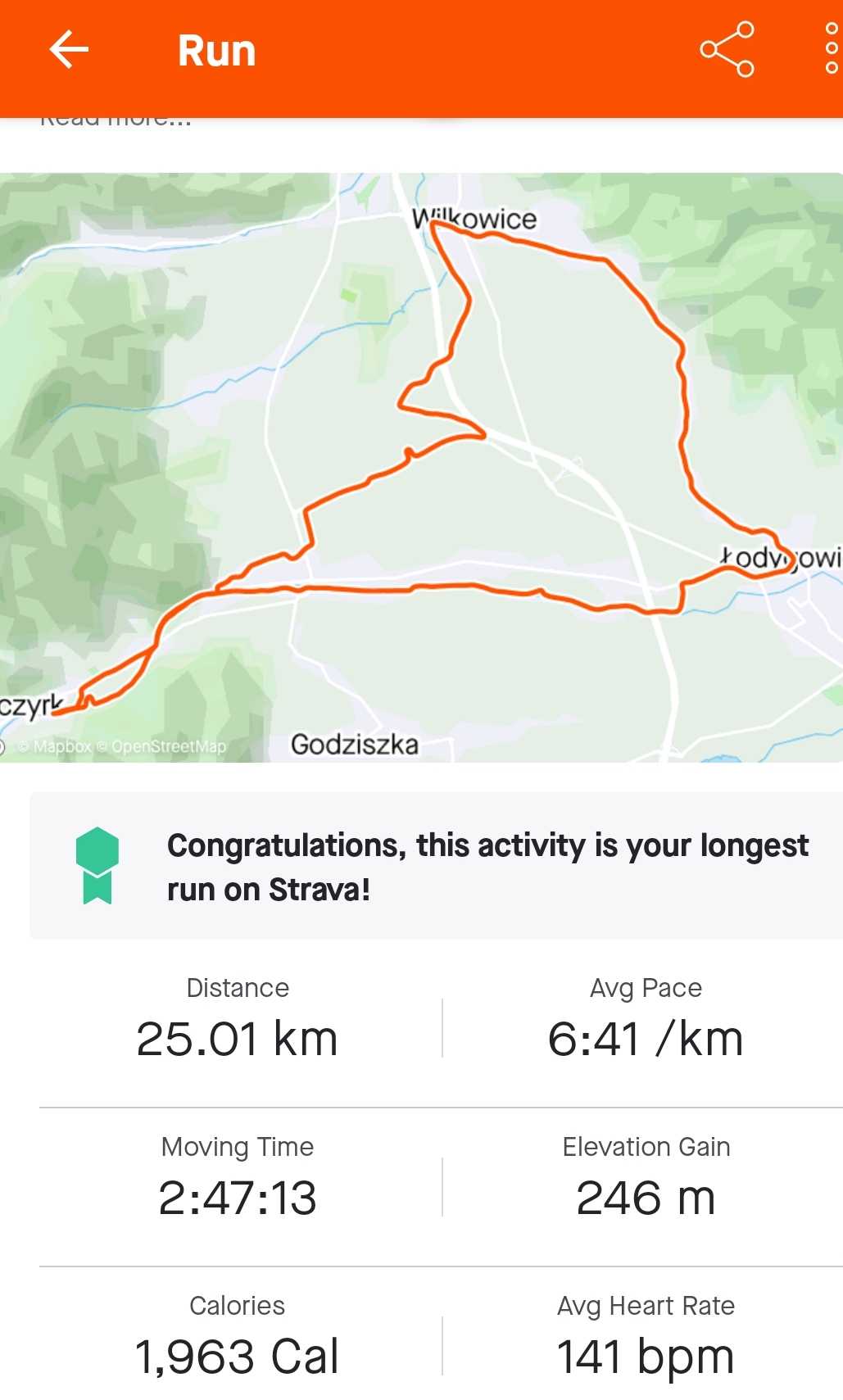Expand the description via Read more

pos(116,122)
